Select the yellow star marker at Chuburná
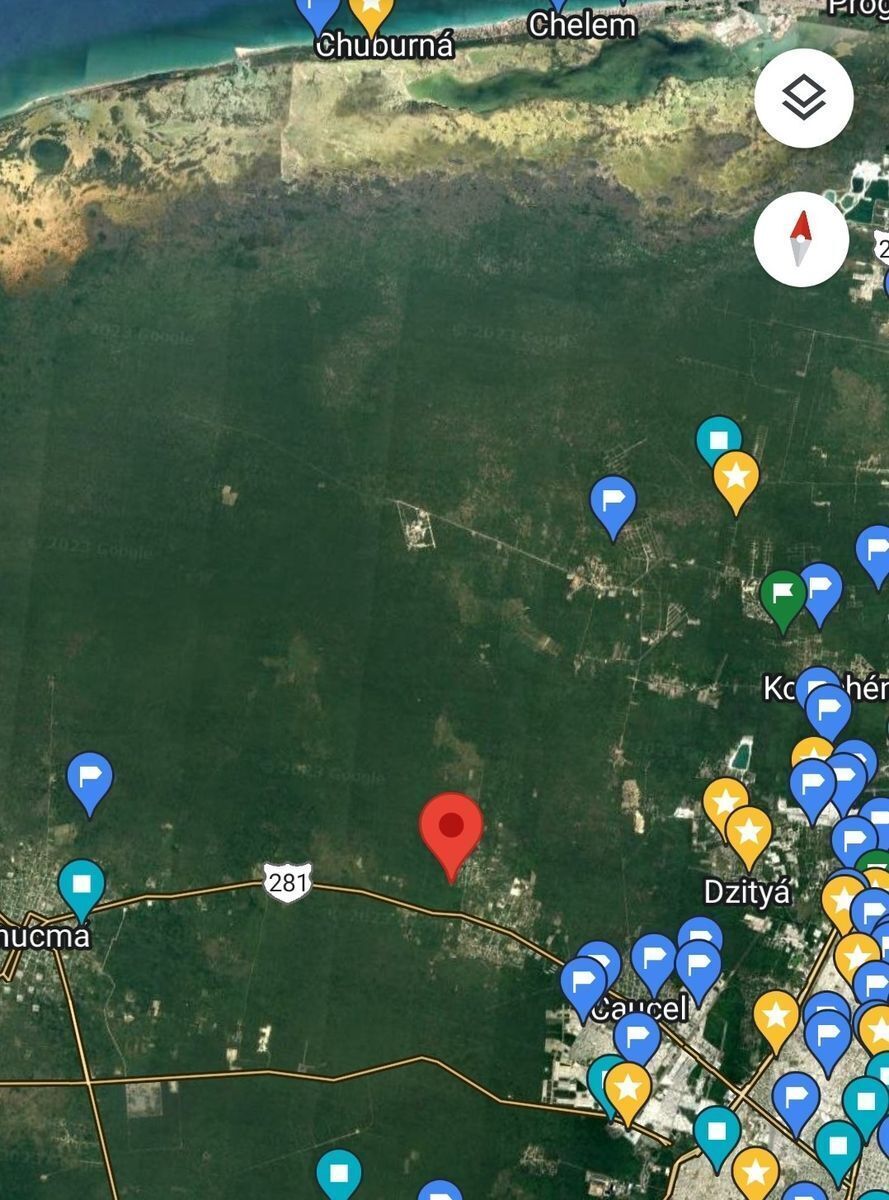Screen dimensions: 889x1200 pos(370,12)
